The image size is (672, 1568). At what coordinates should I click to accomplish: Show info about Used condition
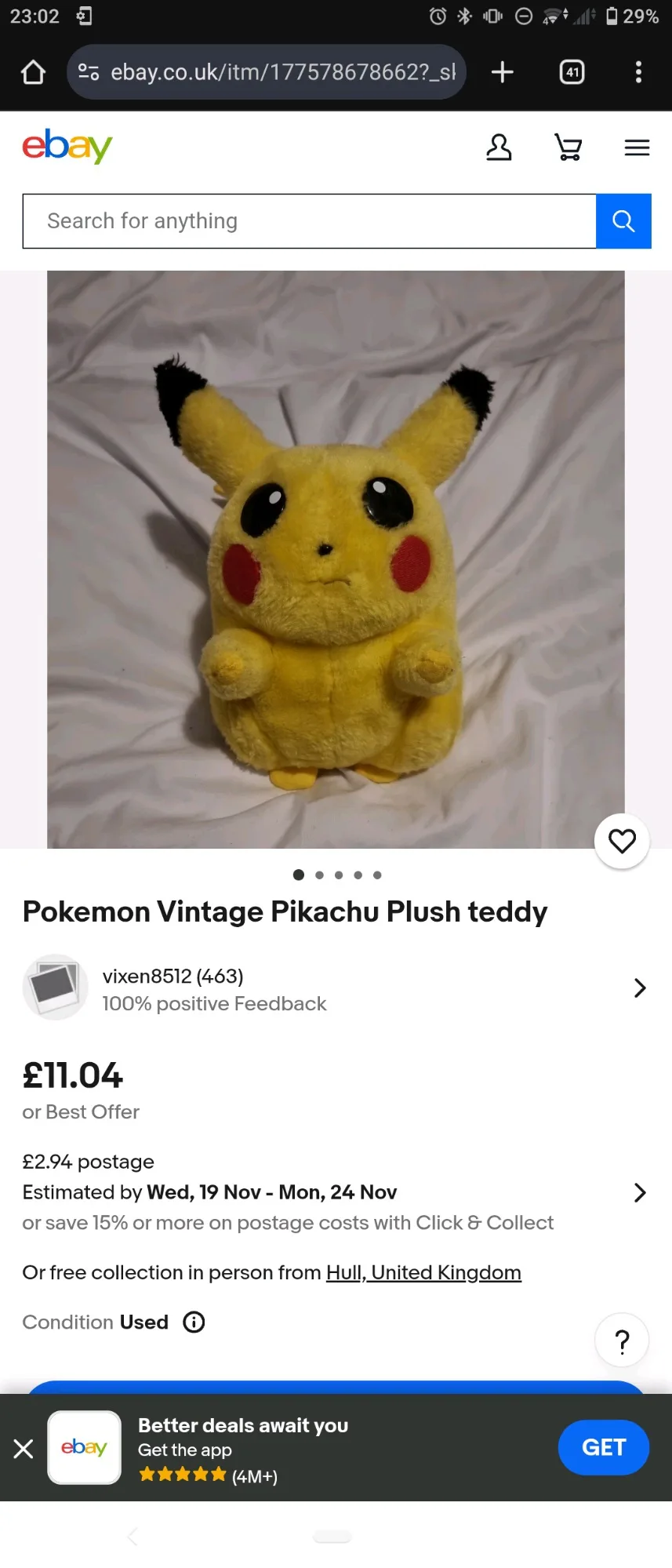[194, 1322]
